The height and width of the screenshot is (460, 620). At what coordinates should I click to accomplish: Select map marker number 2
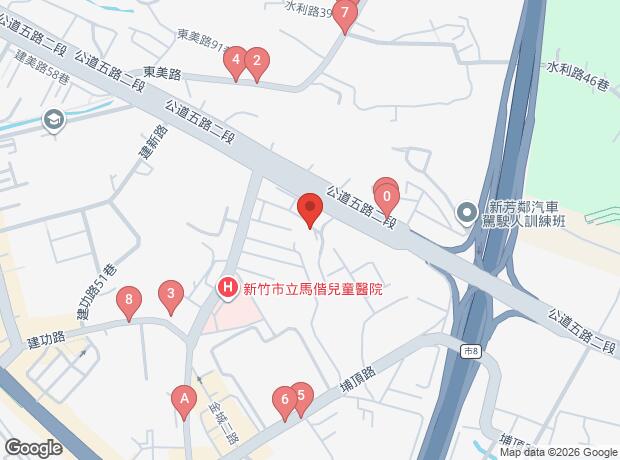click(x=256, y=65)
